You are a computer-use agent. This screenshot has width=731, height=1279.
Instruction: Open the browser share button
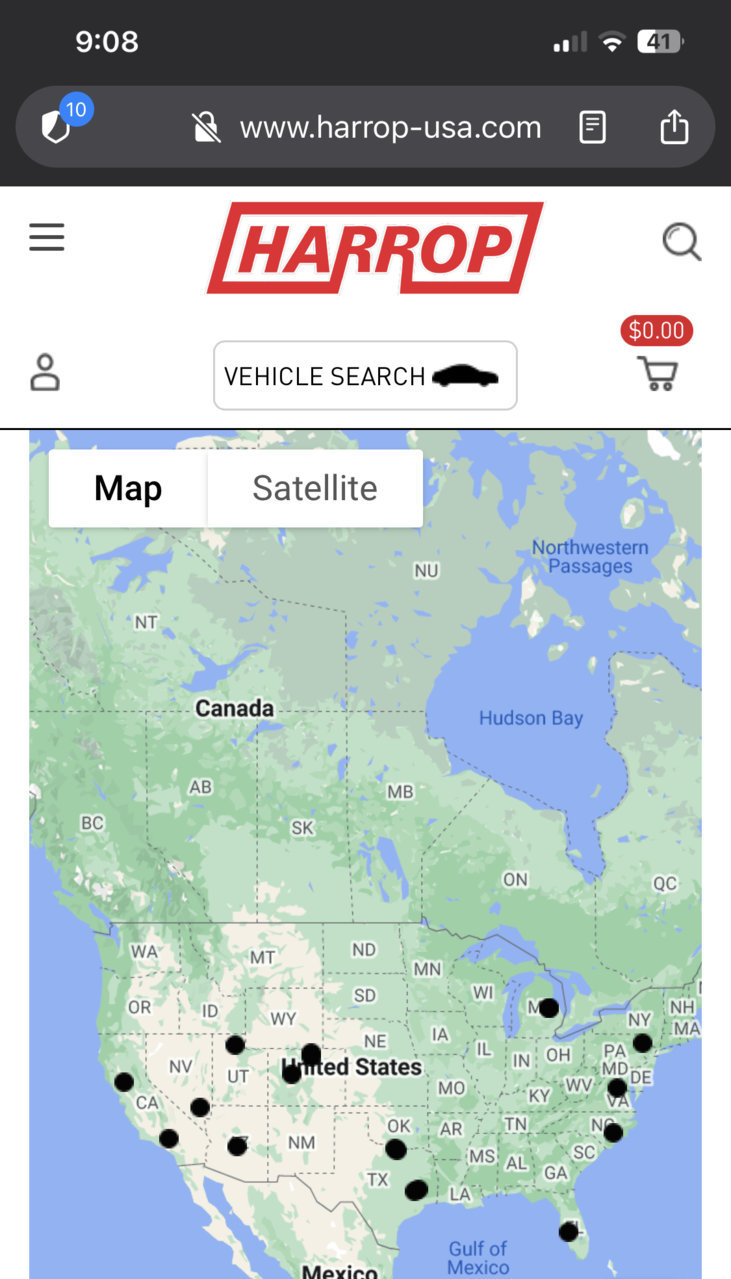coord(674,127)
